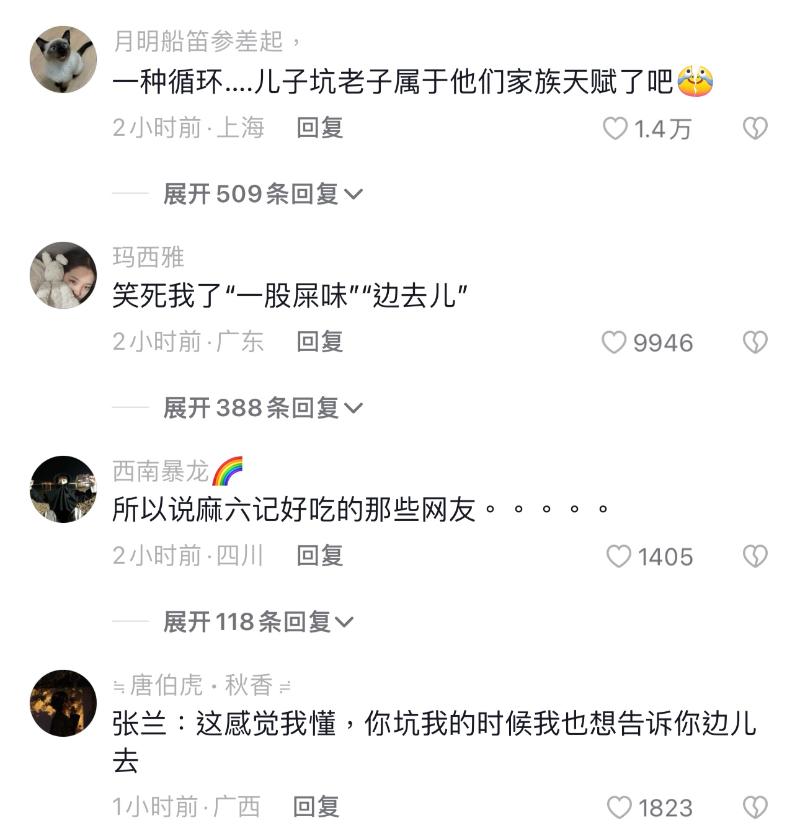Dislike the comment by 月明船笛参差起
This screenshot has width=800, height=836.
point(755,129)
